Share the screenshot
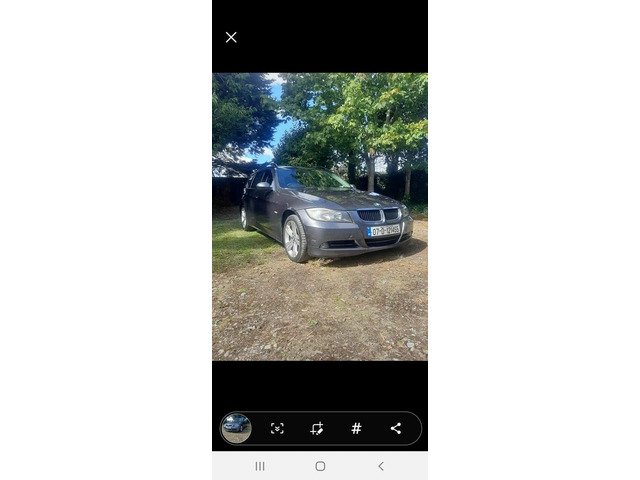 click(x=396, y=428)
